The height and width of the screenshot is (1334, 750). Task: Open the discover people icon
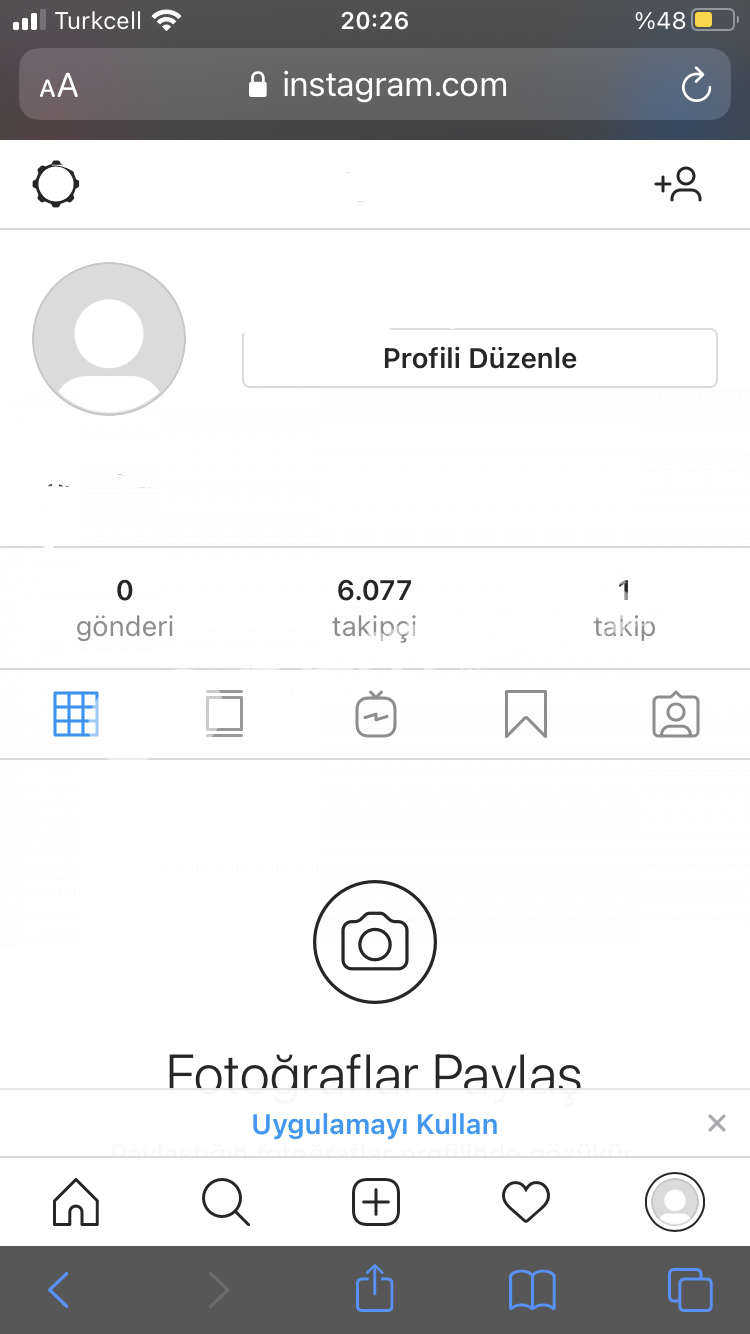pos(679,185)
